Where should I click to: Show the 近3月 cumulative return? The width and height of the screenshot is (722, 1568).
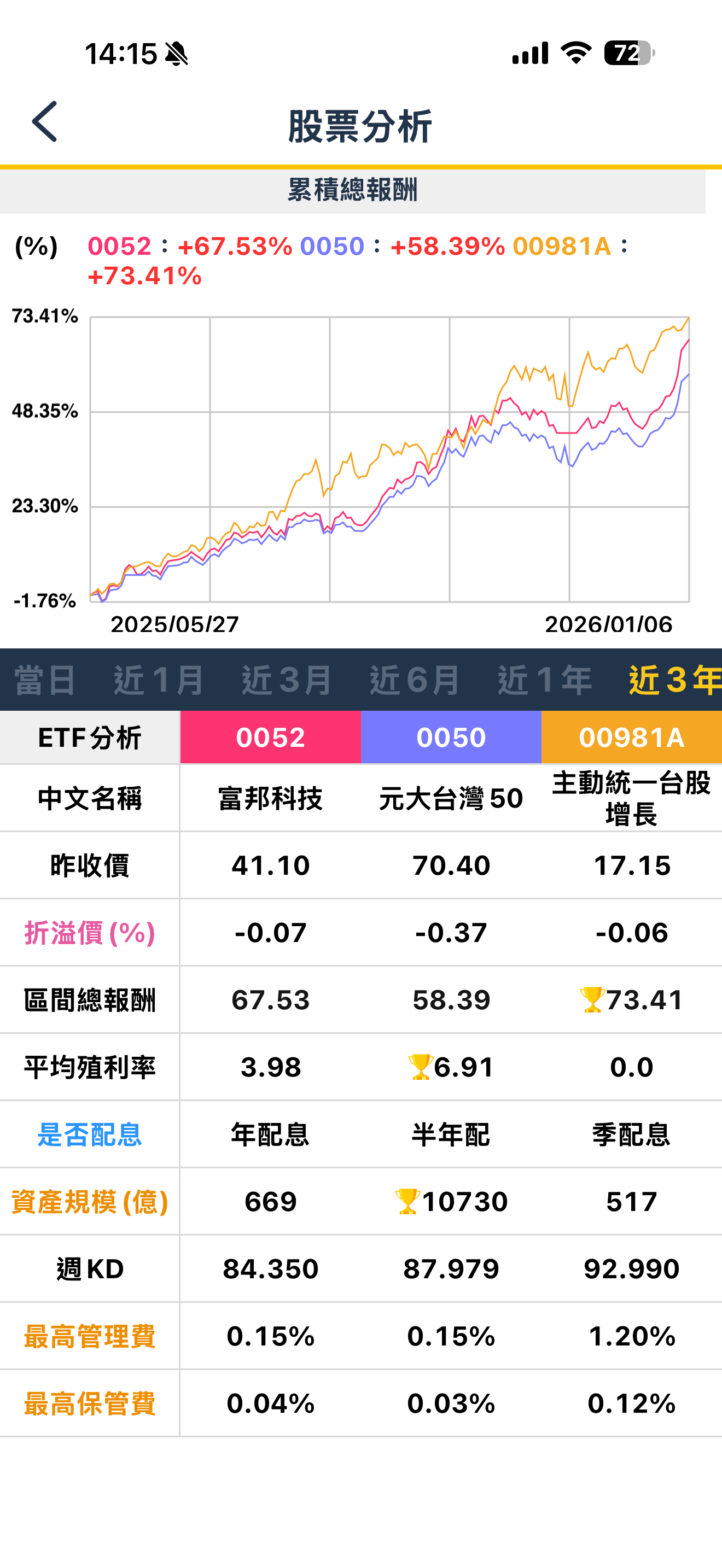click(x=287, y=680)
